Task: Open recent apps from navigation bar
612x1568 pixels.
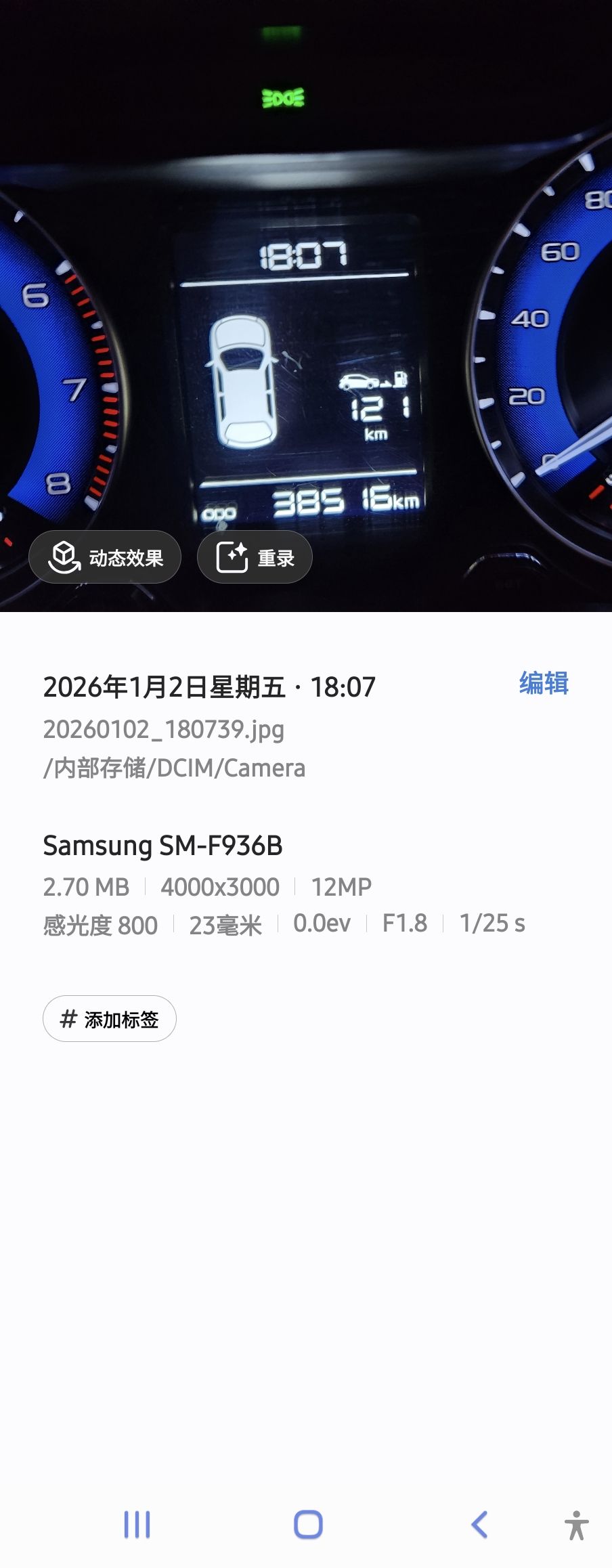Action: 137,1525
